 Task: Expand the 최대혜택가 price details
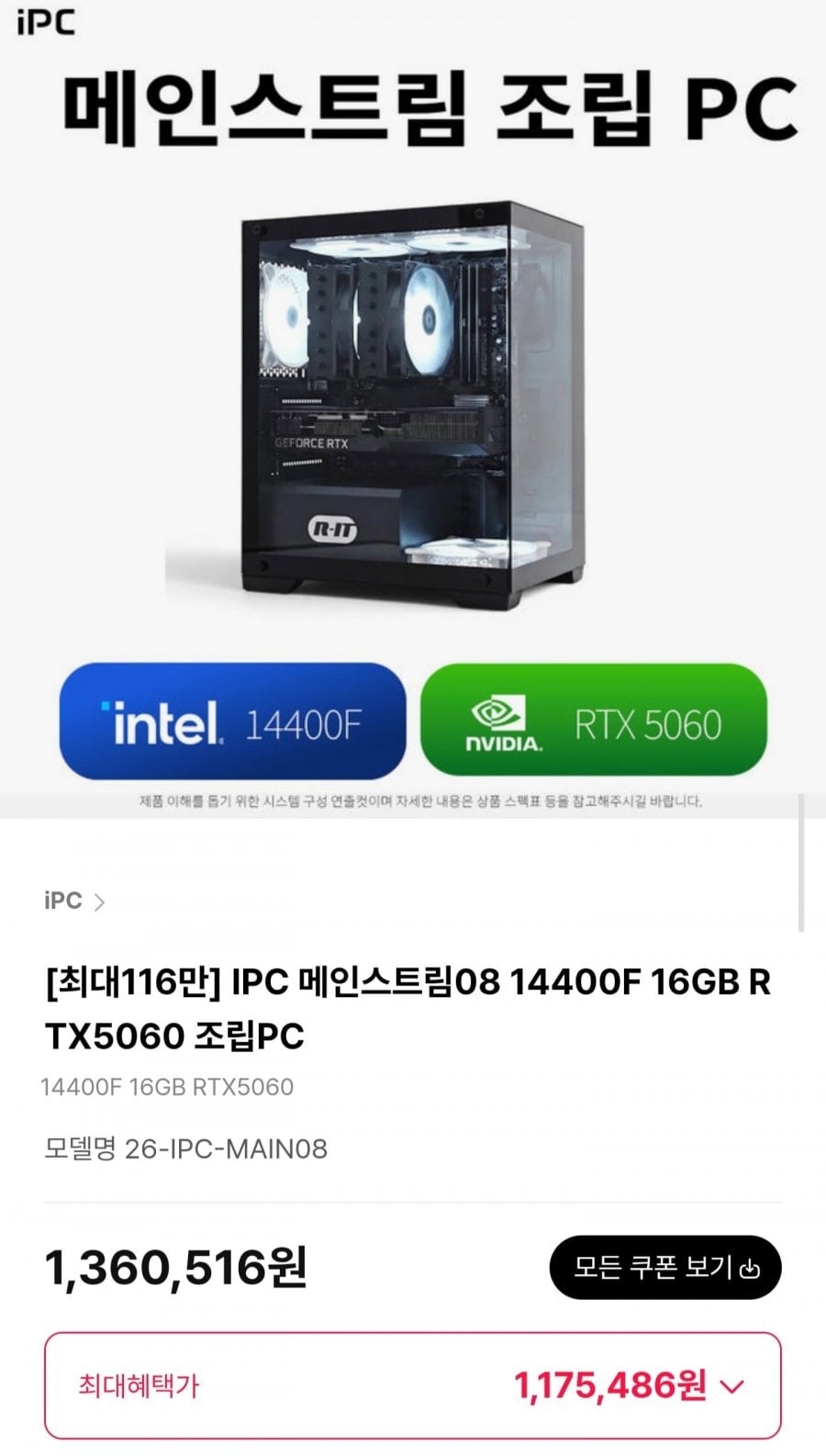click(x=413, y=1385)
